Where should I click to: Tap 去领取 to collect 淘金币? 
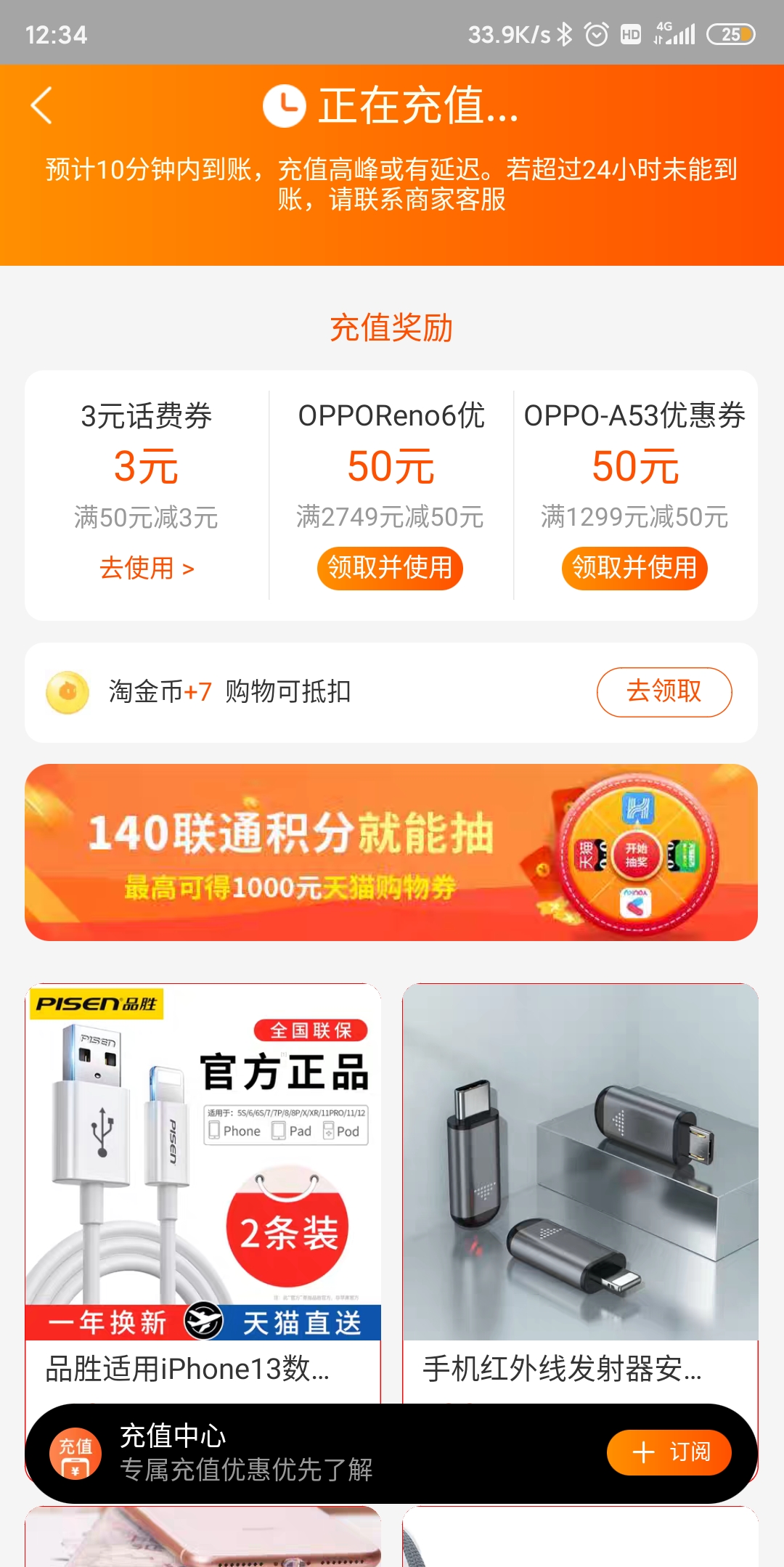click(x=663, y=691)
